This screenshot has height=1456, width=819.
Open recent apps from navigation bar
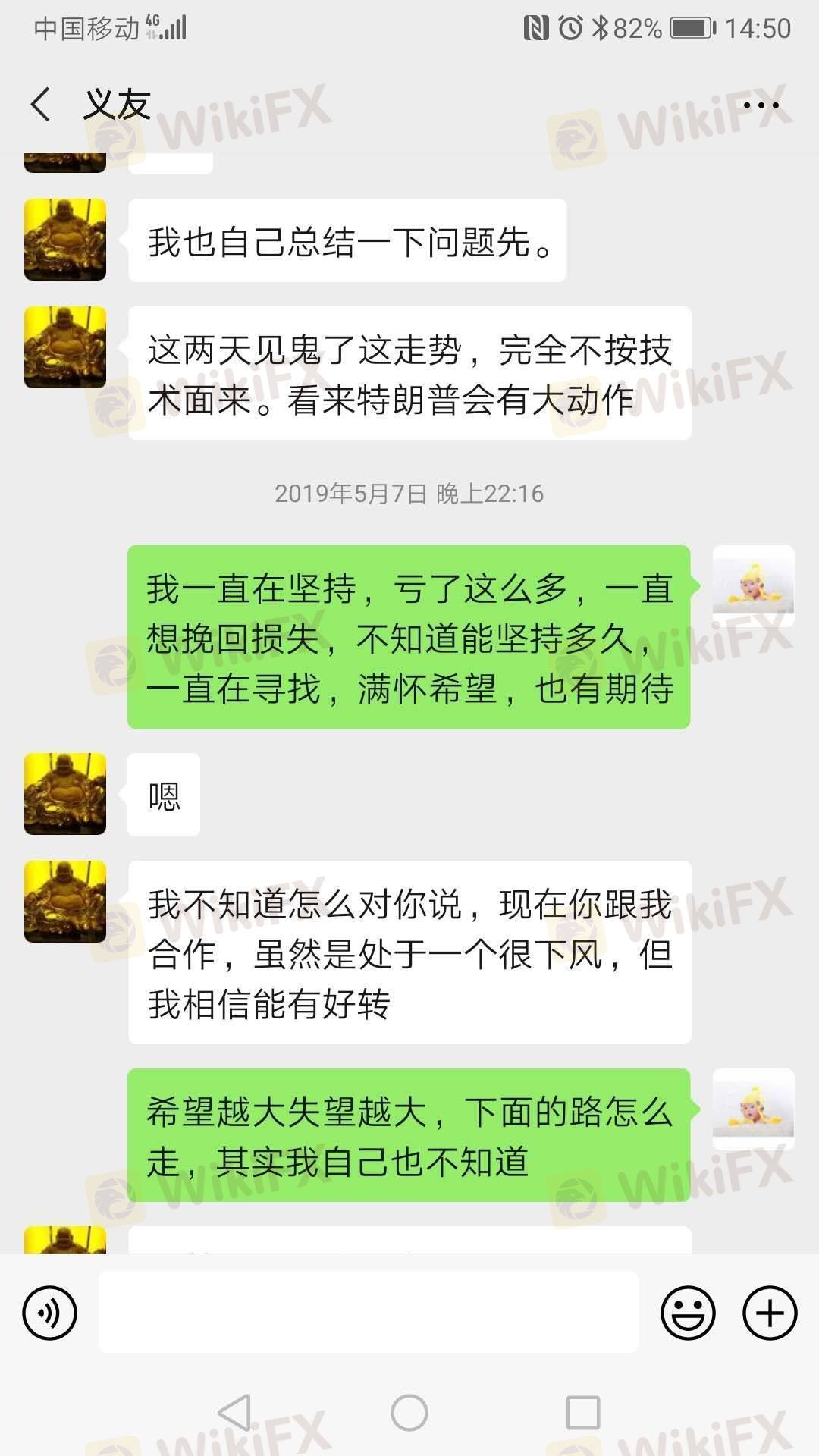click(x=582, y=1413)
